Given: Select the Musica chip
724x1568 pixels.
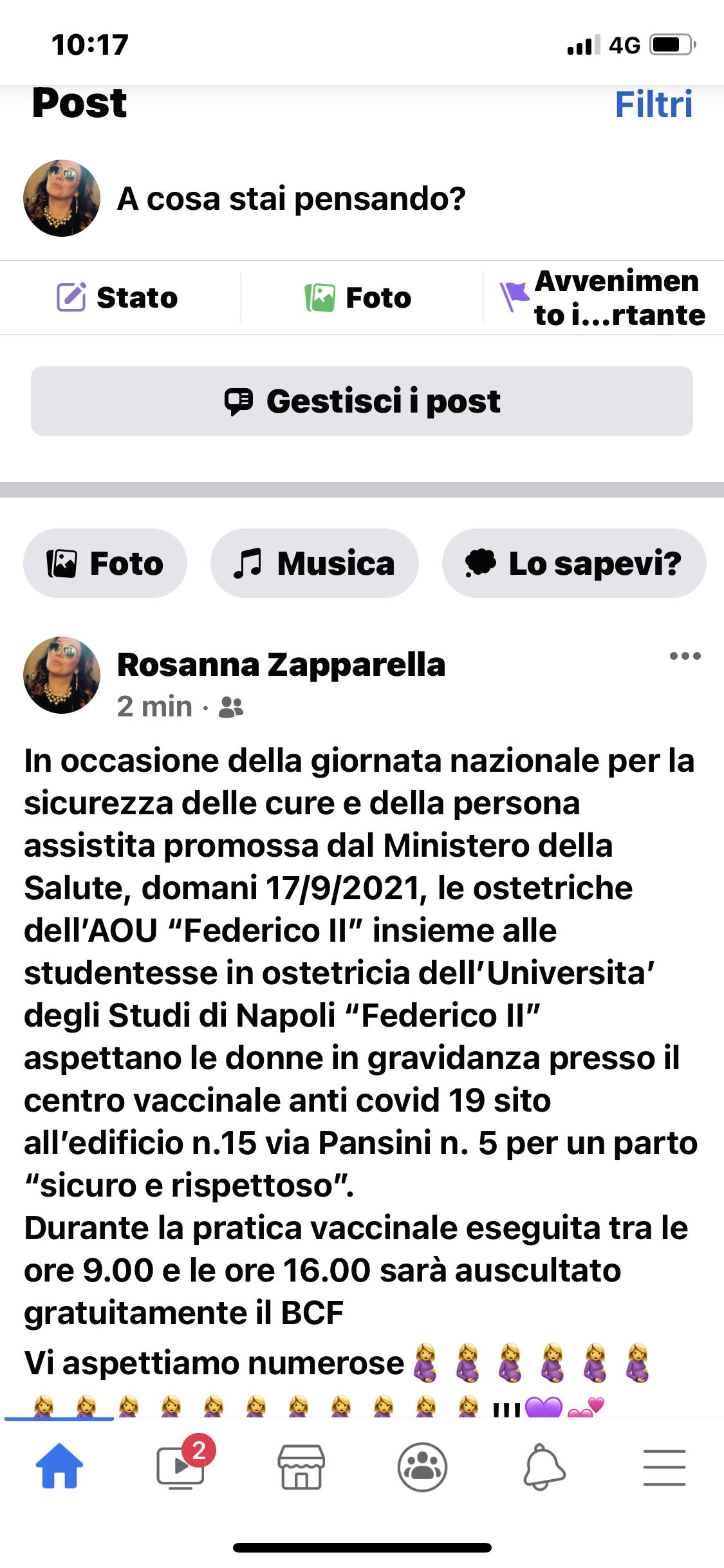Looking at the screenshot, I should (x=314, y=563).
